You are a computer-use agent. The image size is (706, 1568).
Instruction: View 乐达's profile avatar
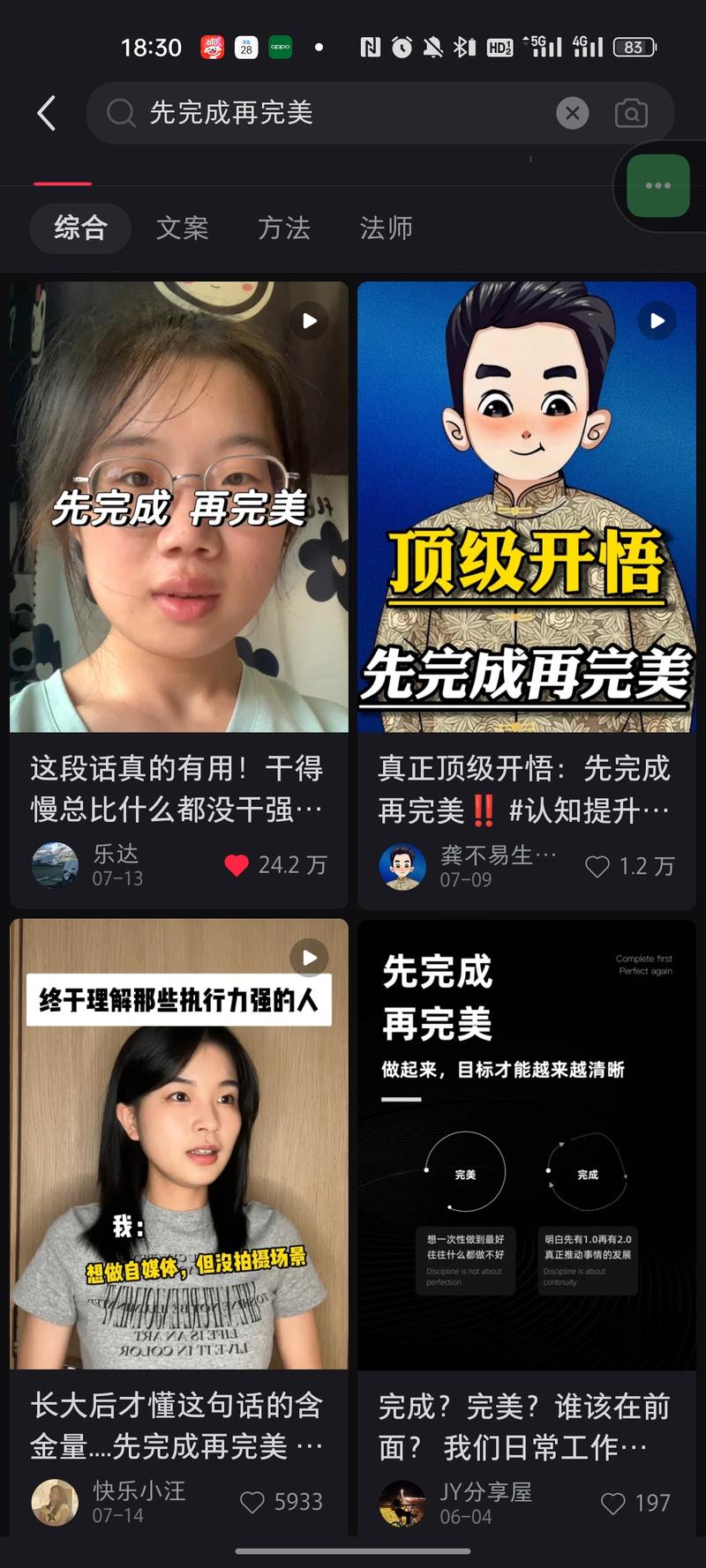point(55,865)
